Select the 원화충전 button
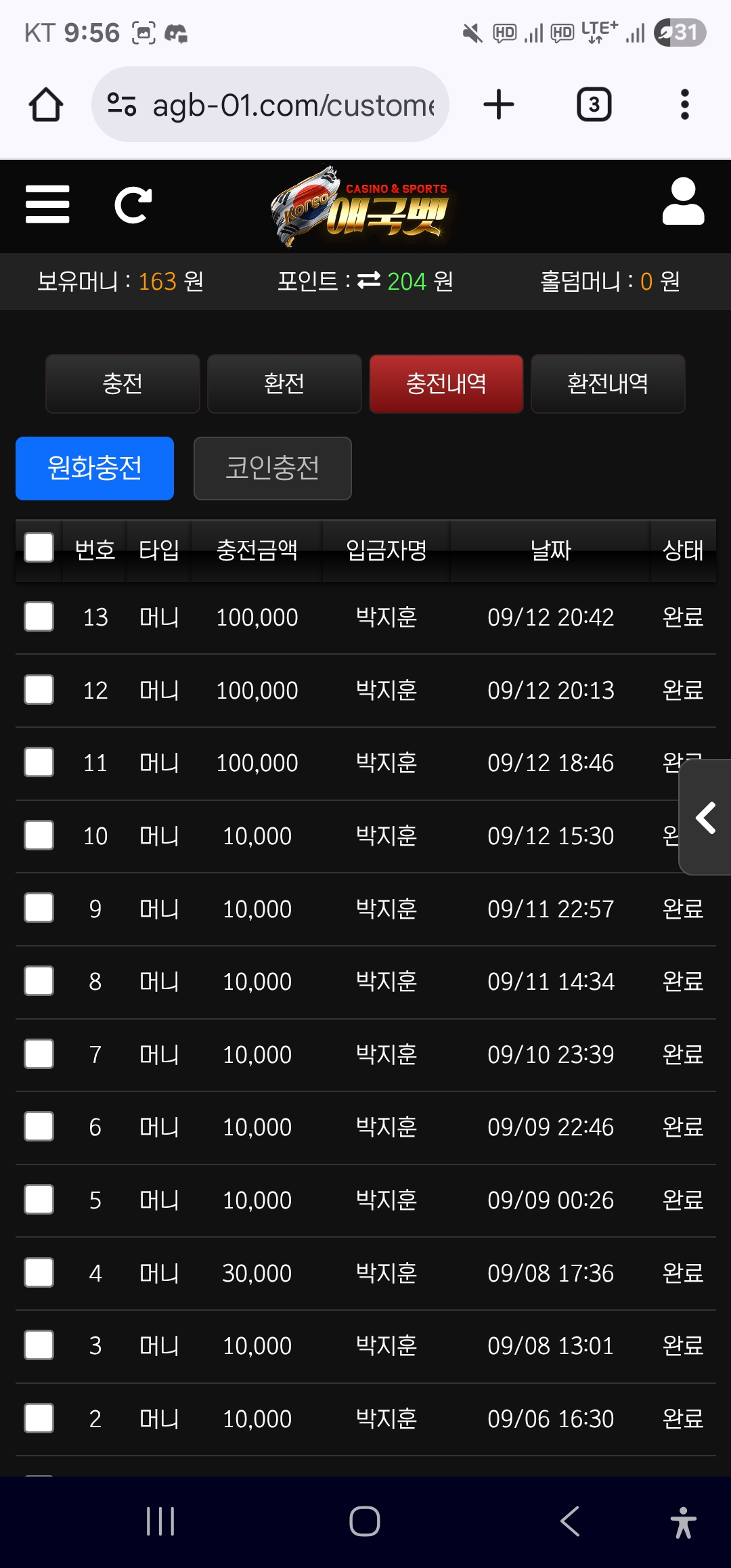 pos(95,469)
